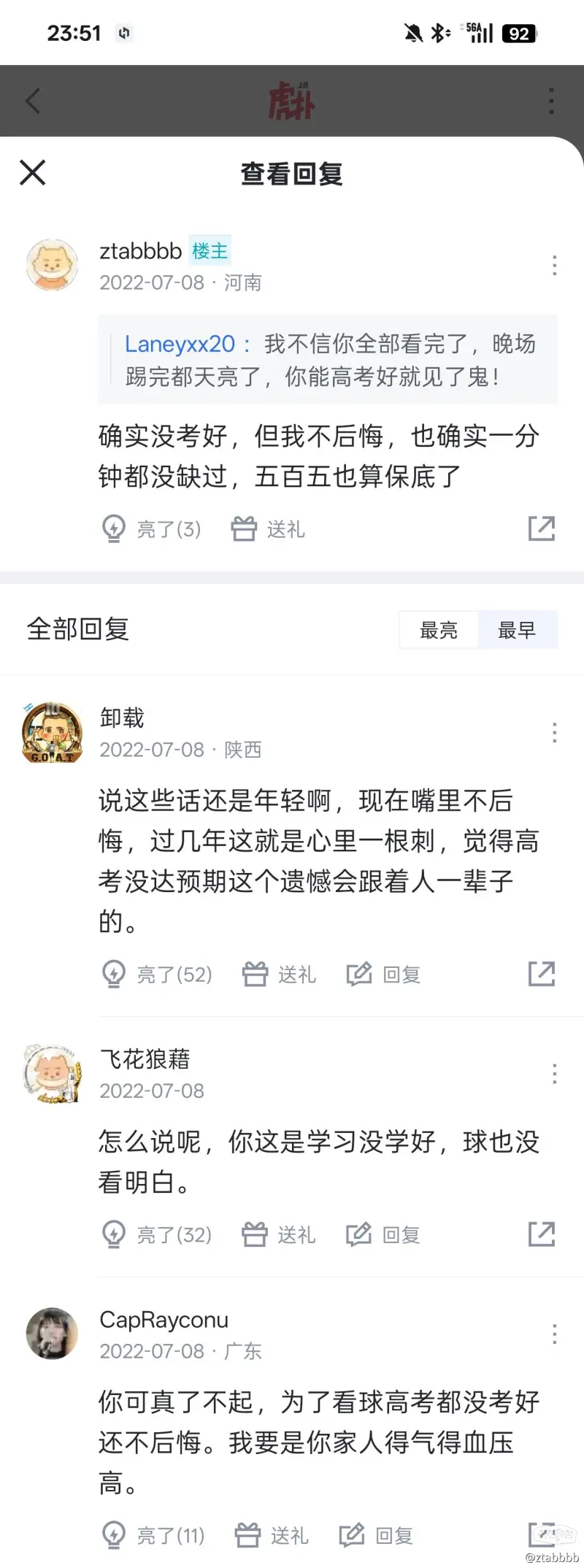The height and width of the screenshot is (1568, 584).
Task: Open more options on 飞花狼藉's comment
Action: click(x=555, y=1073)
